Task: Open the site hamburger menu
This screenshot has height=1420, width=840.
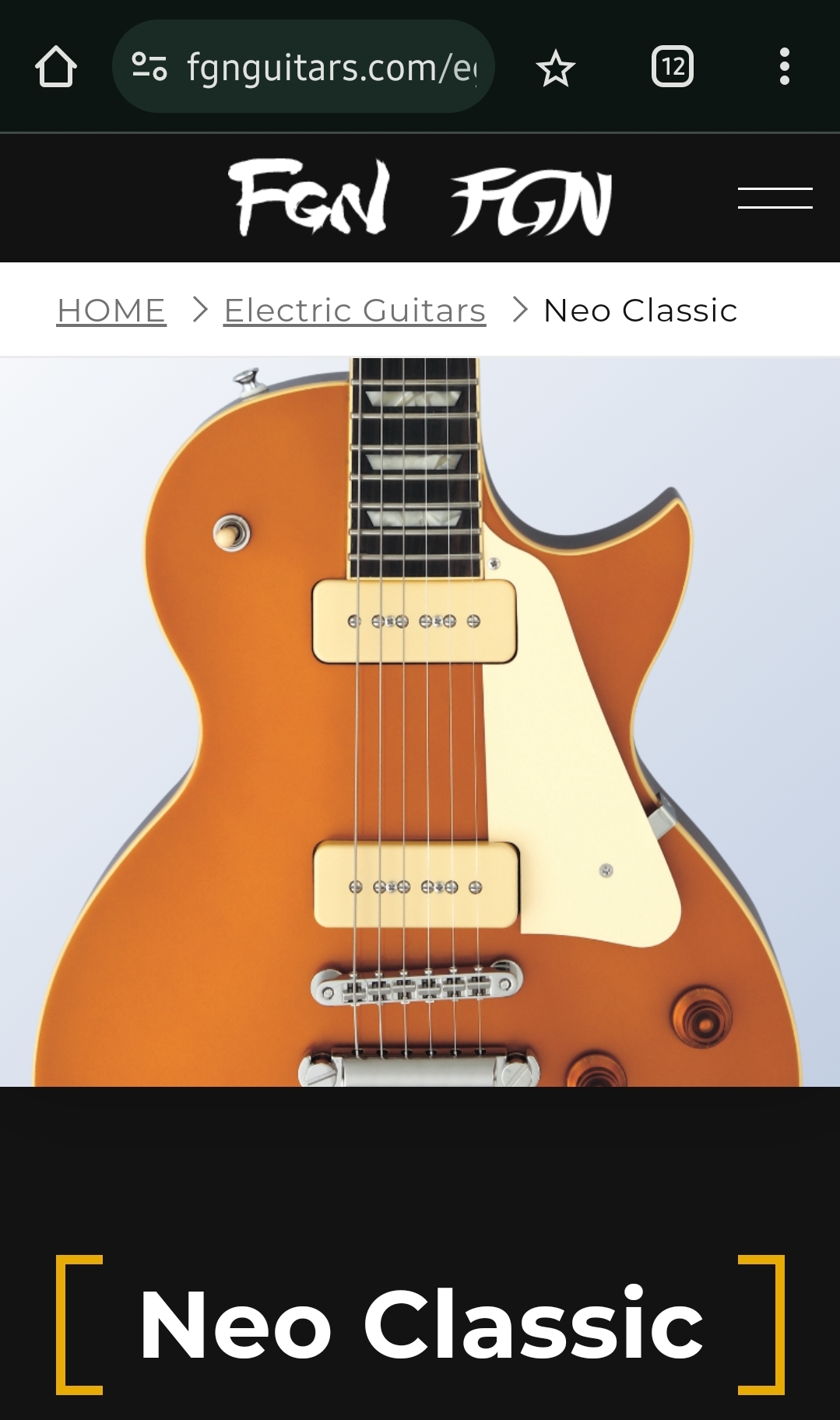Action: 775,198
